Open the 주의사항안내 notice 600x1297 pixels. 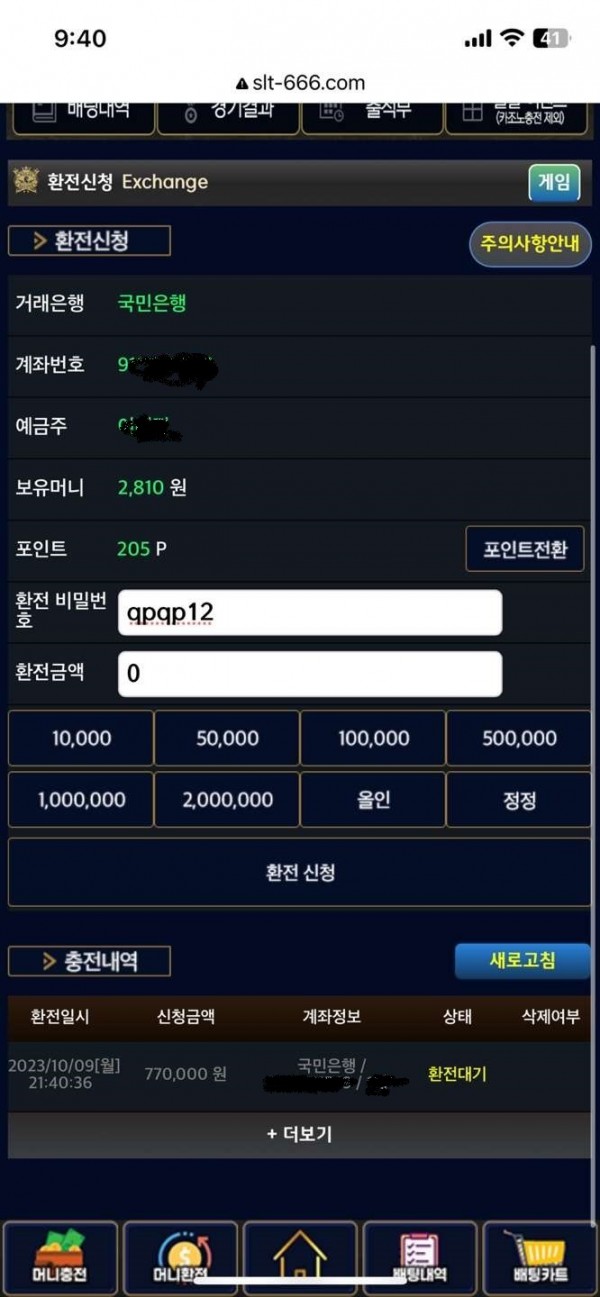530,245
